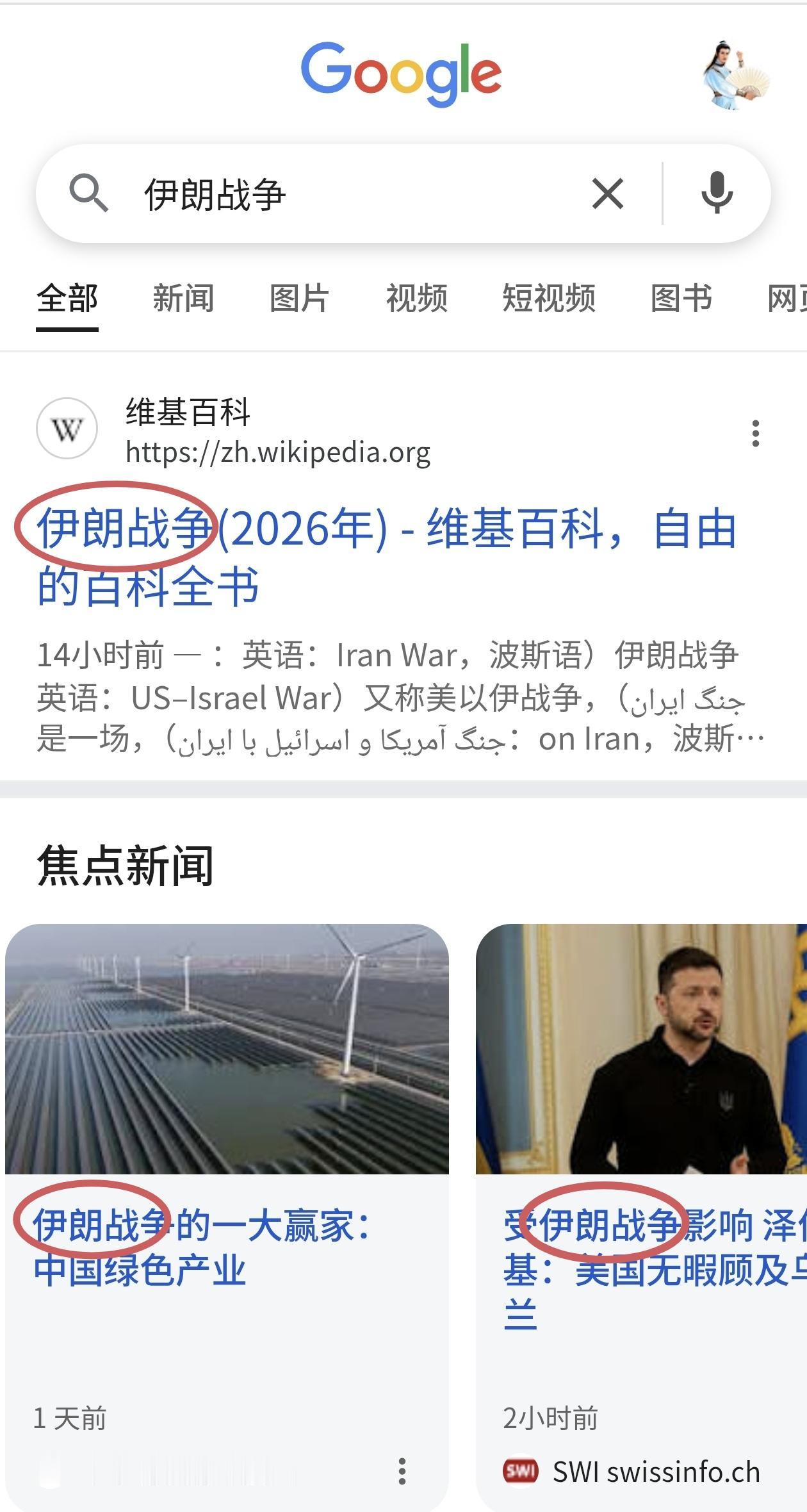Select the 短视频 search filter
This screenshot has height=1512, width=807.
pyautogui.click(x=550, y=298)
